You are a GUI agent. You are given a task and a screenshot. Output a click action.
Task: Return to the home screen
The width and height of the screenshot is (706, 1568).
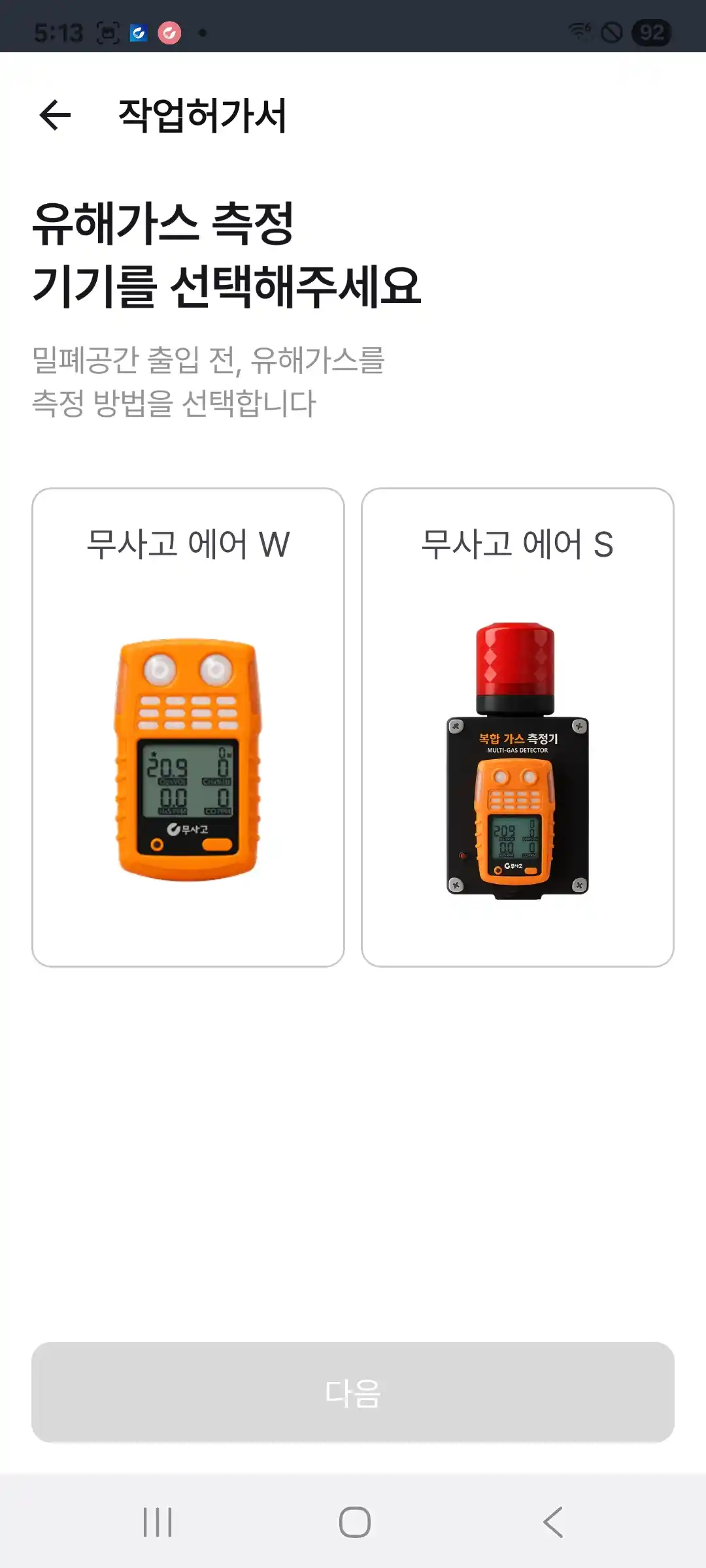click(355, 1522)
